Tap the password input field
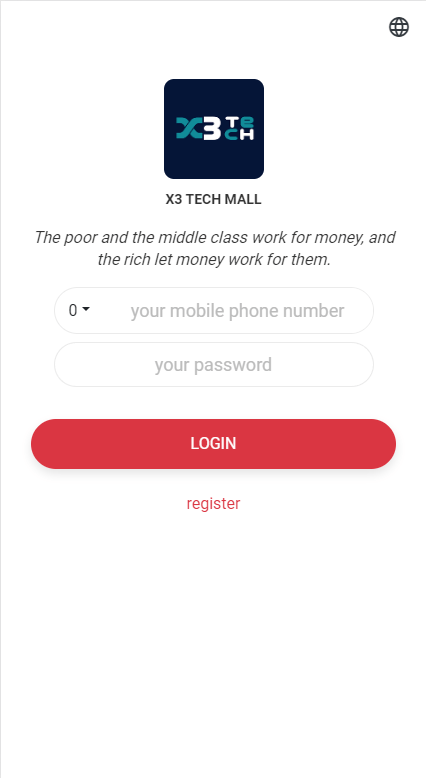 tap(213, 365)
